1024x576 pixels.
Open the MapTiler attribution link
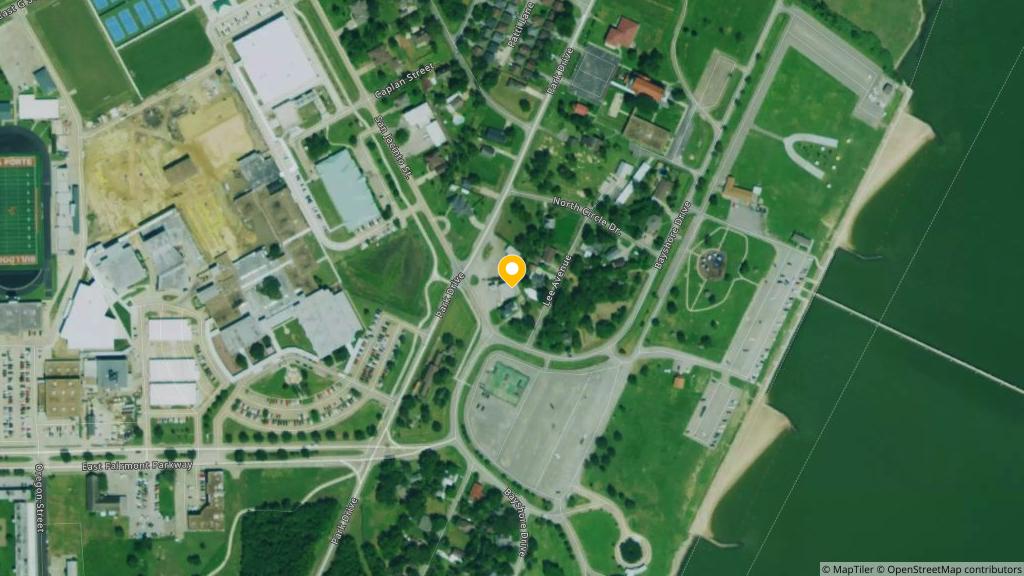pos(851,569)
